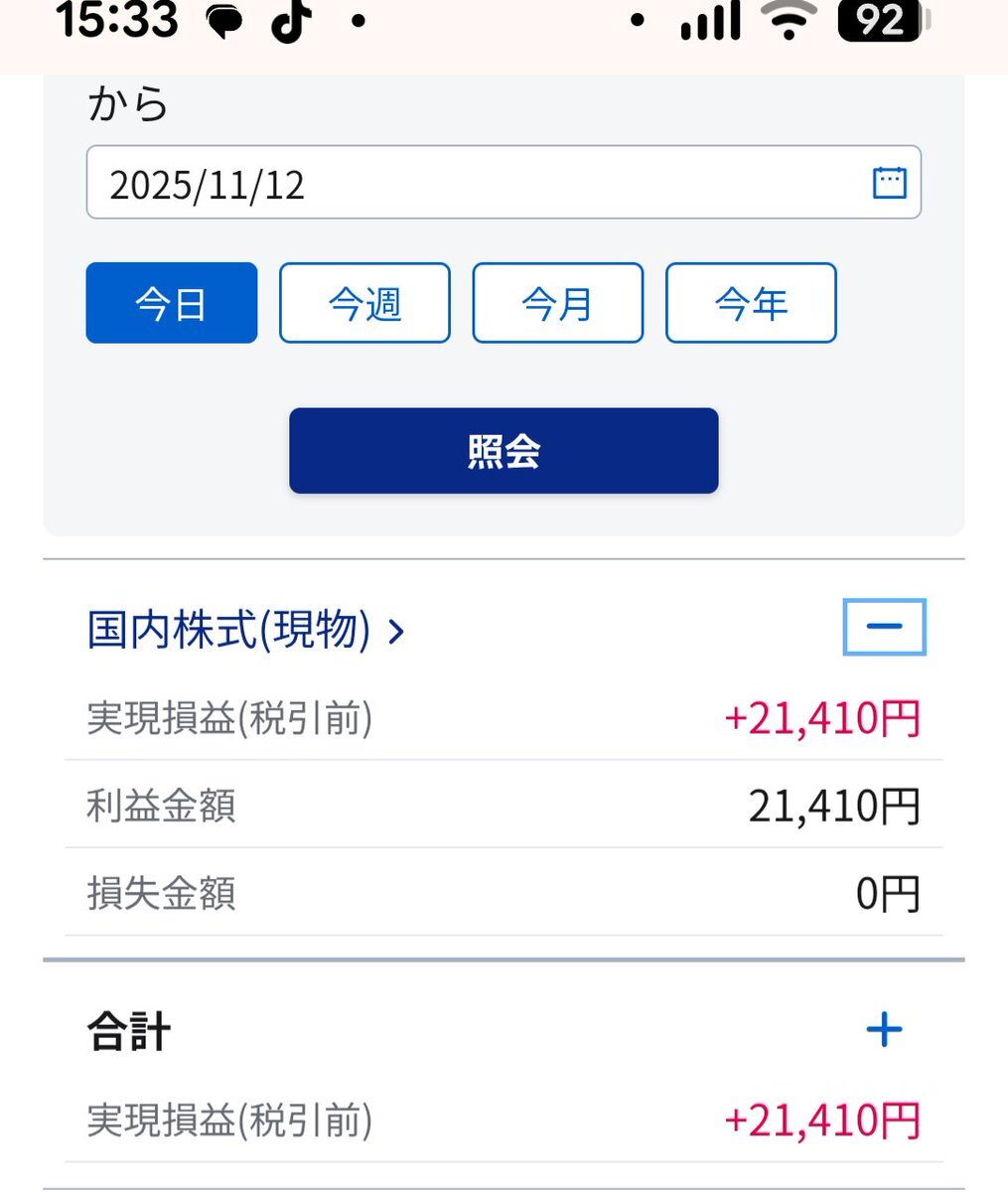Expand the 合計 section
This screenshot has width=1008, height=1192.
click(883, 1030)
